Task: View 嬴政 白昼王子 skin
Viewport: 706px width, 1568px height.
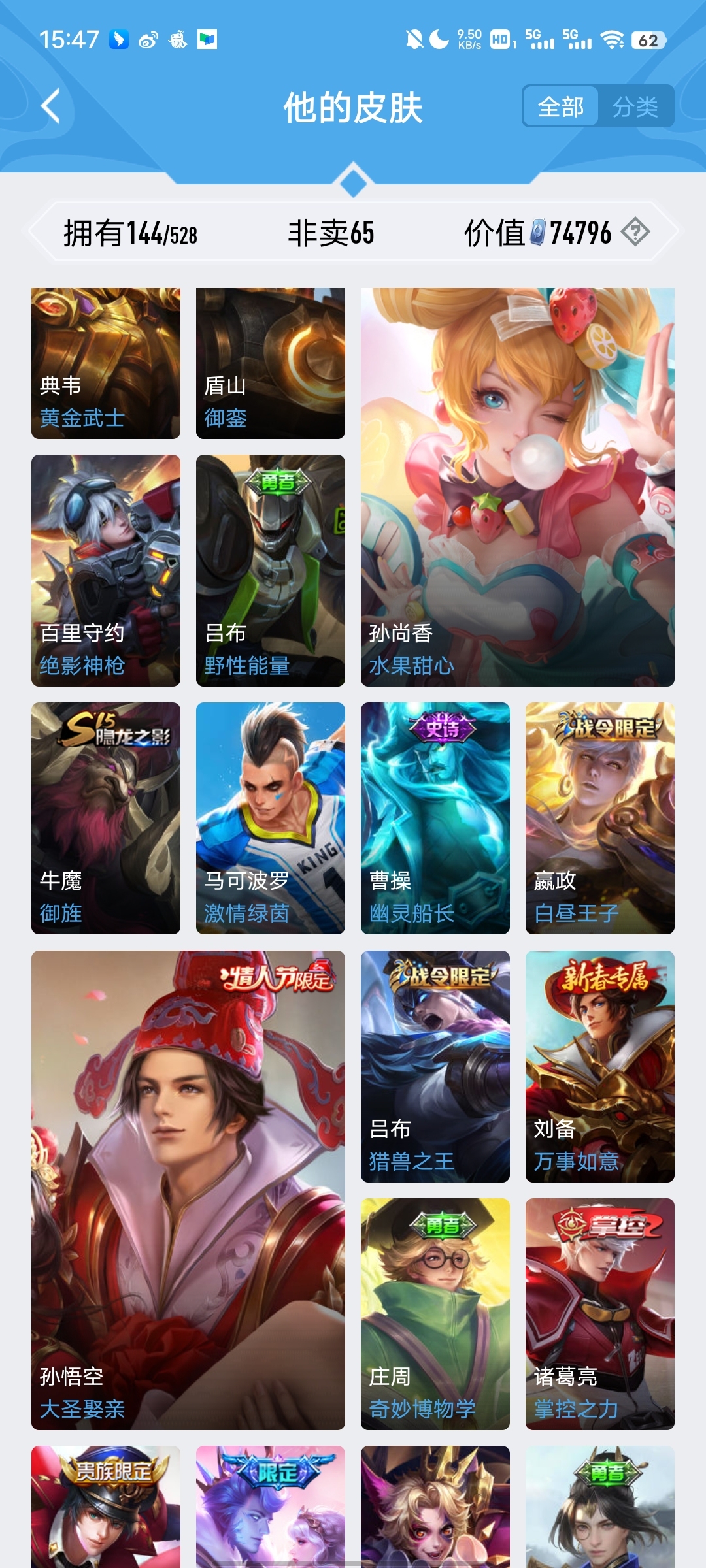Action: [600, 818]
